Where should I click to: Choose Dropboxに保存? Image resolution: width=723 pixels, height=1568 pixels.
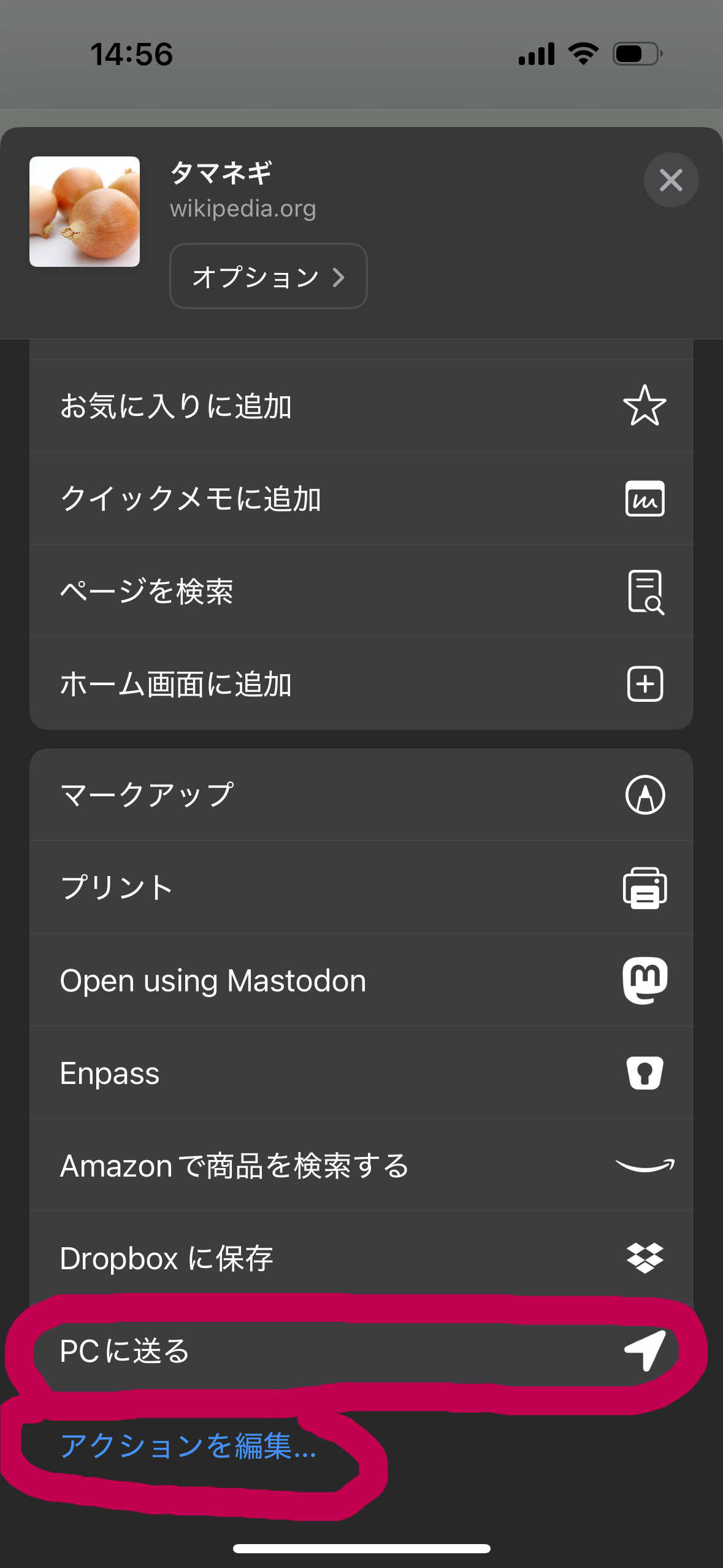[x=361, y=1258]
